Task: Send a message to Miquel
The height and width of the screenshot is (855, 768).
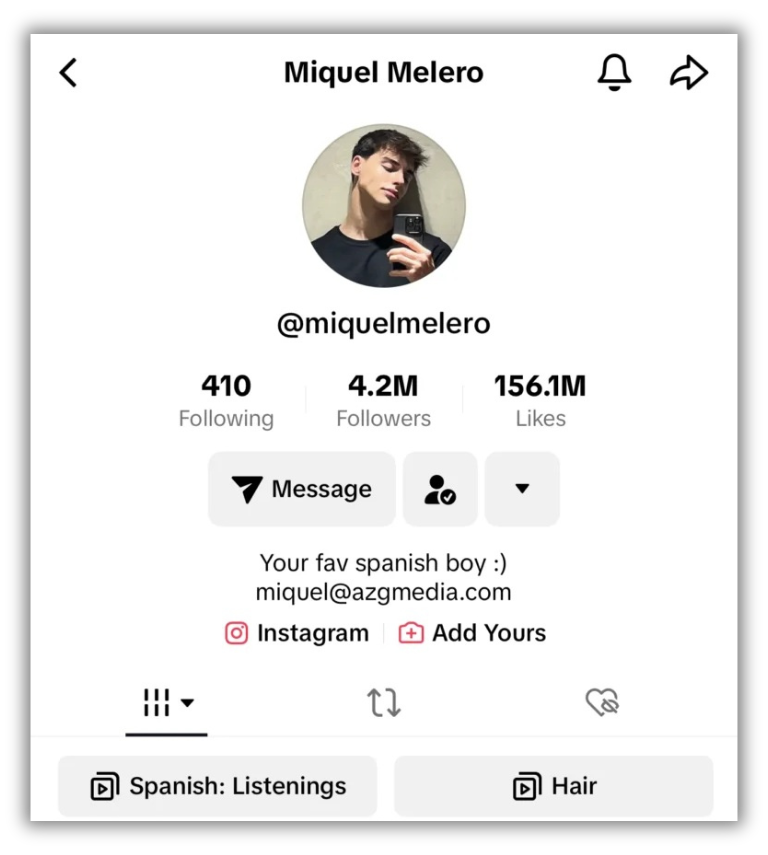Action: point(302,489)
